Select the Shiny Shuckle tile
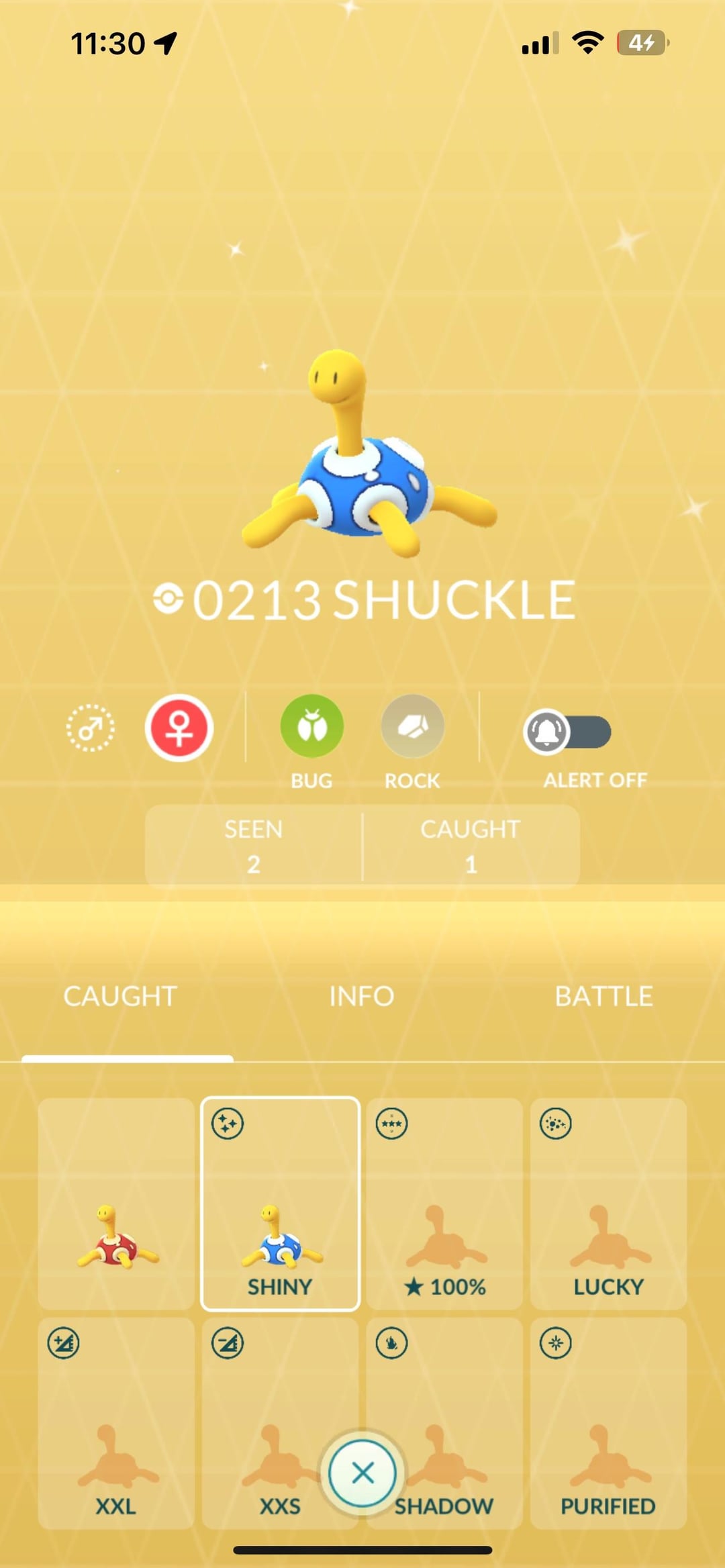 (280, 1204)
